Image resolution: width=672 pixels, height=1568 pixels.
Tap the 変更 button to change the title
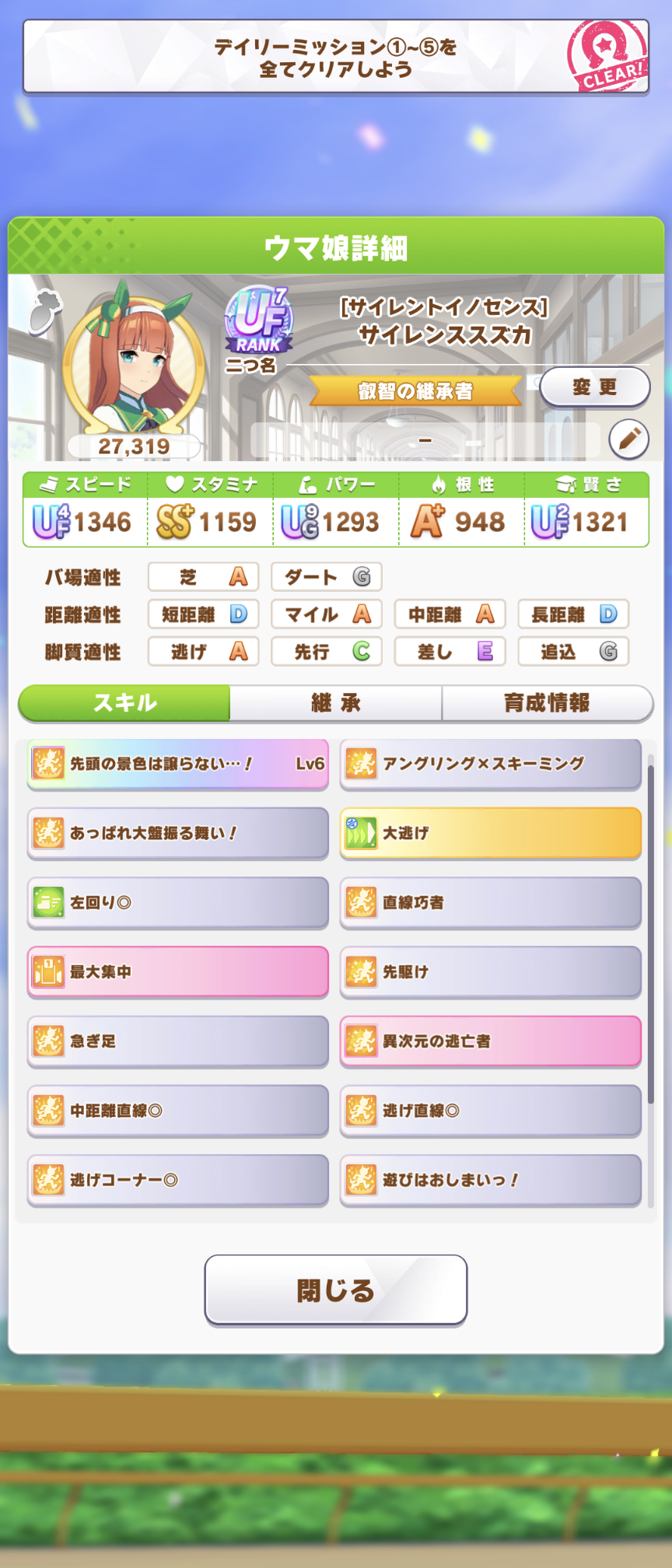click(594, 387)
